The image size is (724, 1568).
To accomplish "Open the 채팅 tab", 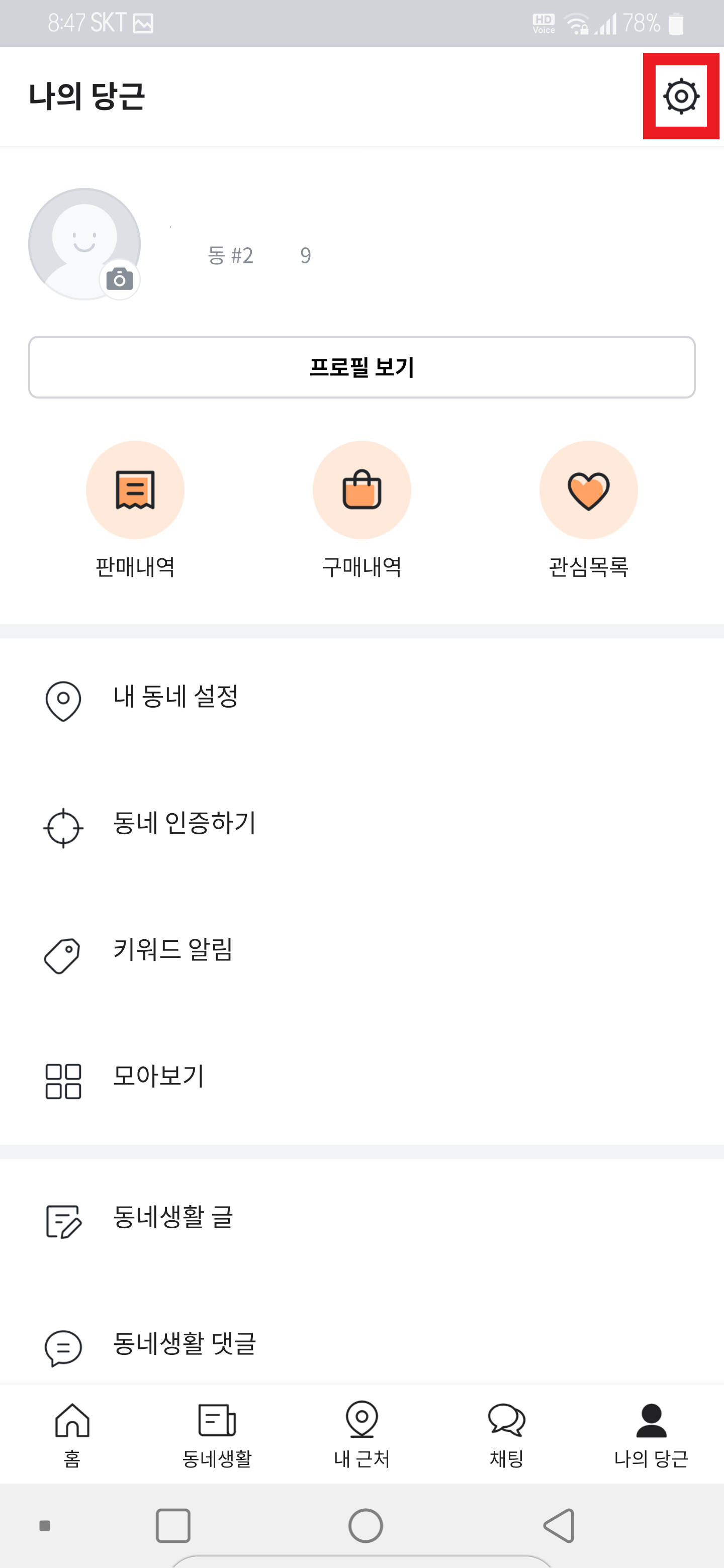I will 507,1435.
